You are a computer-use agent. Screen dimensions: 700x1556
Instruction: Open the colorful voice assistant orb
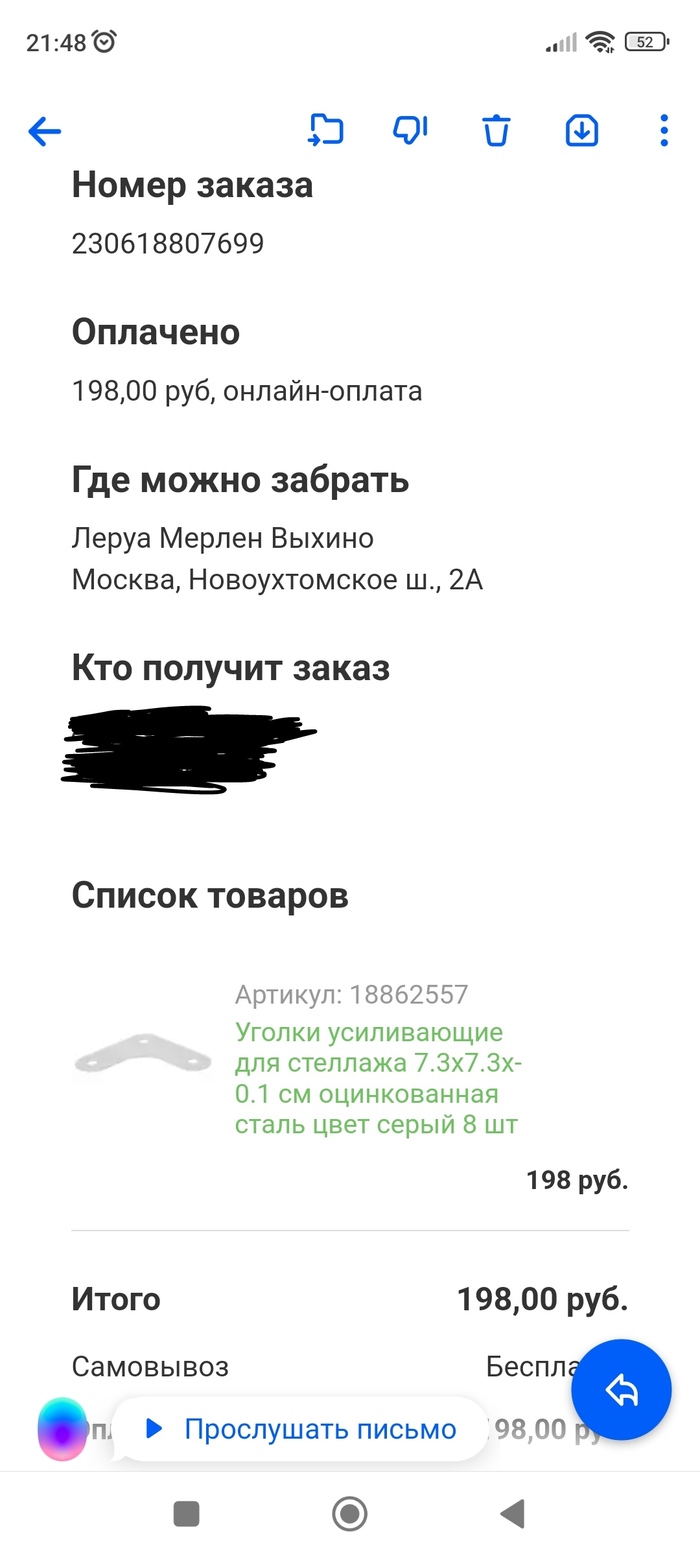[x=63, y=1429]
